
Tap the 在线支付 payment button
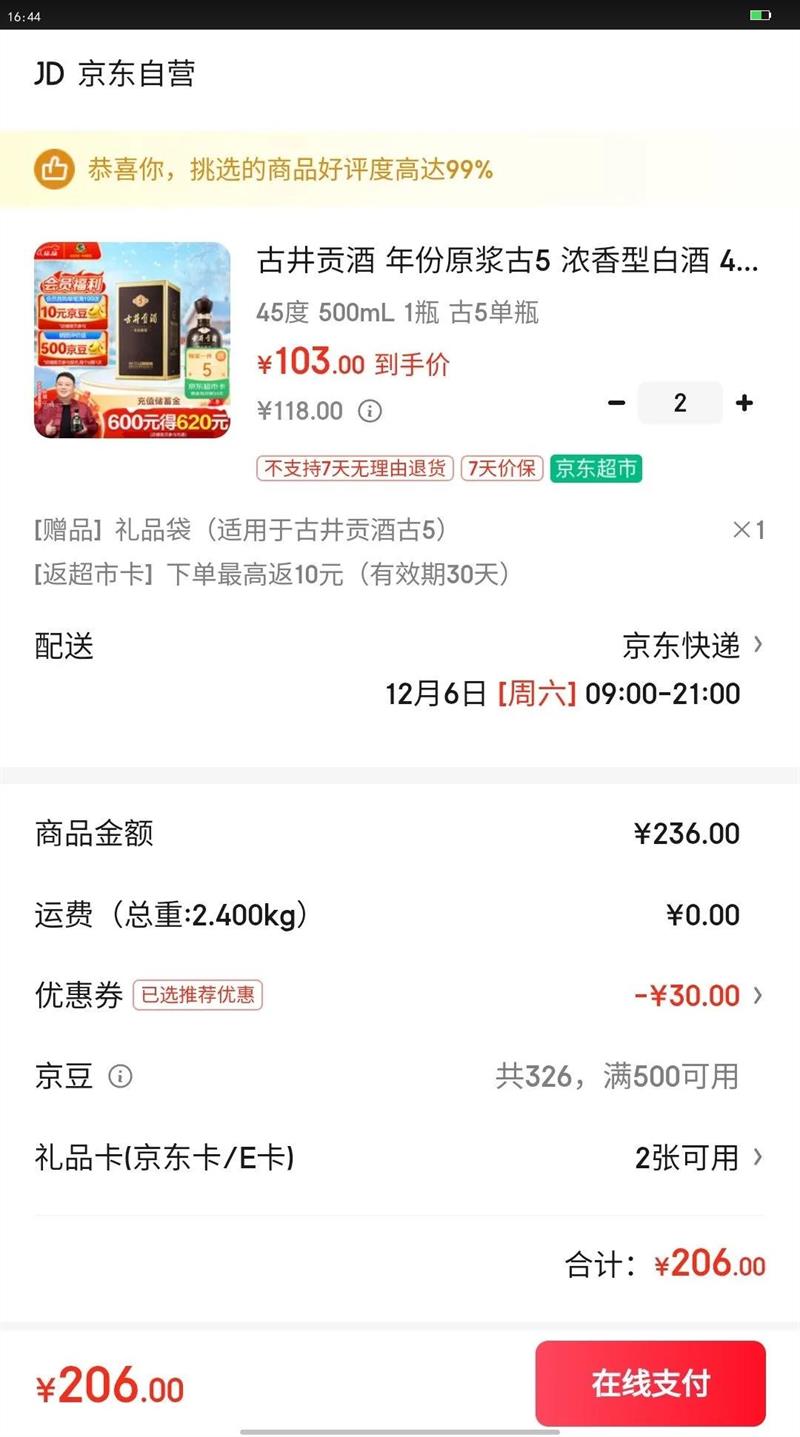[650, 1383]
